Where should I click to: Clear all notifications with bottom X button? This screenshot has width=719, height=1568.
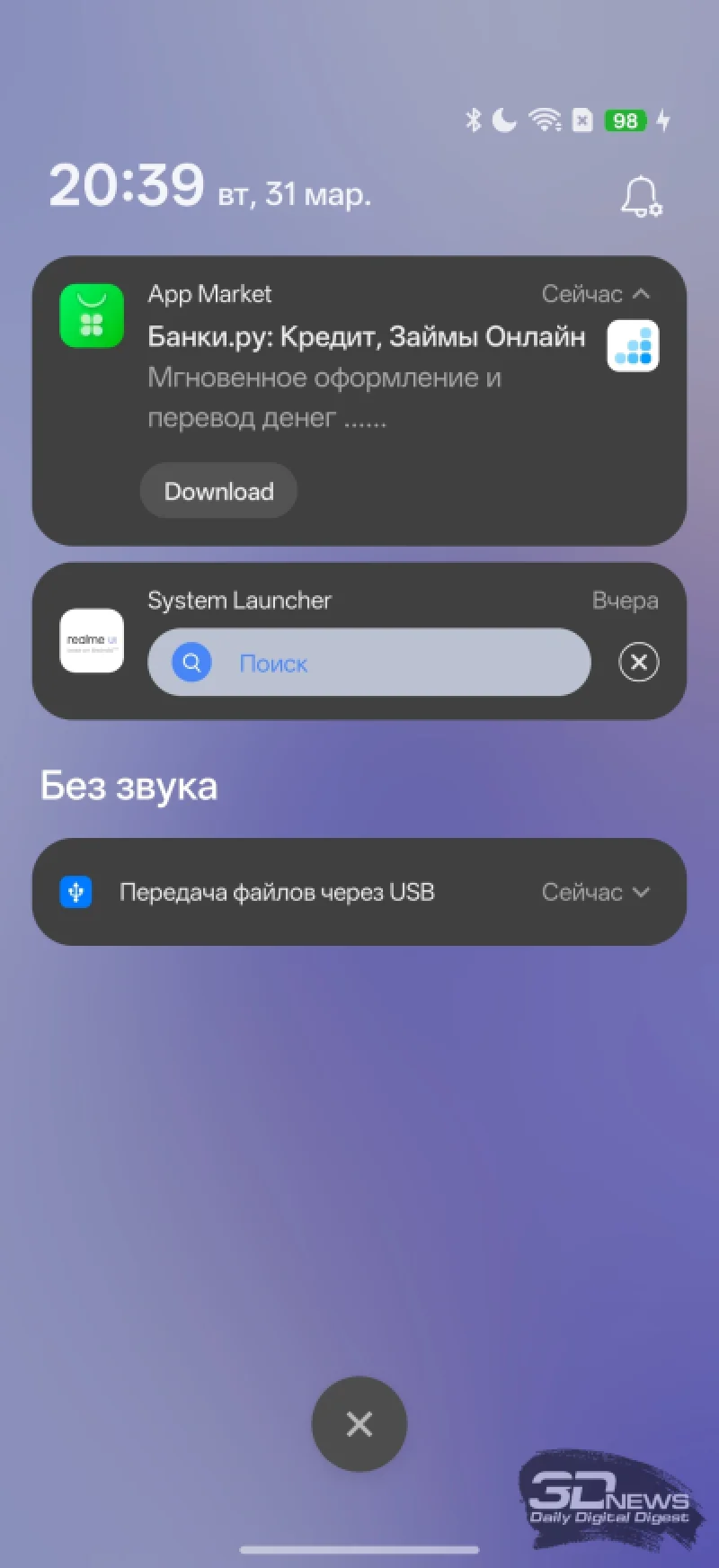coord(359,1423)
